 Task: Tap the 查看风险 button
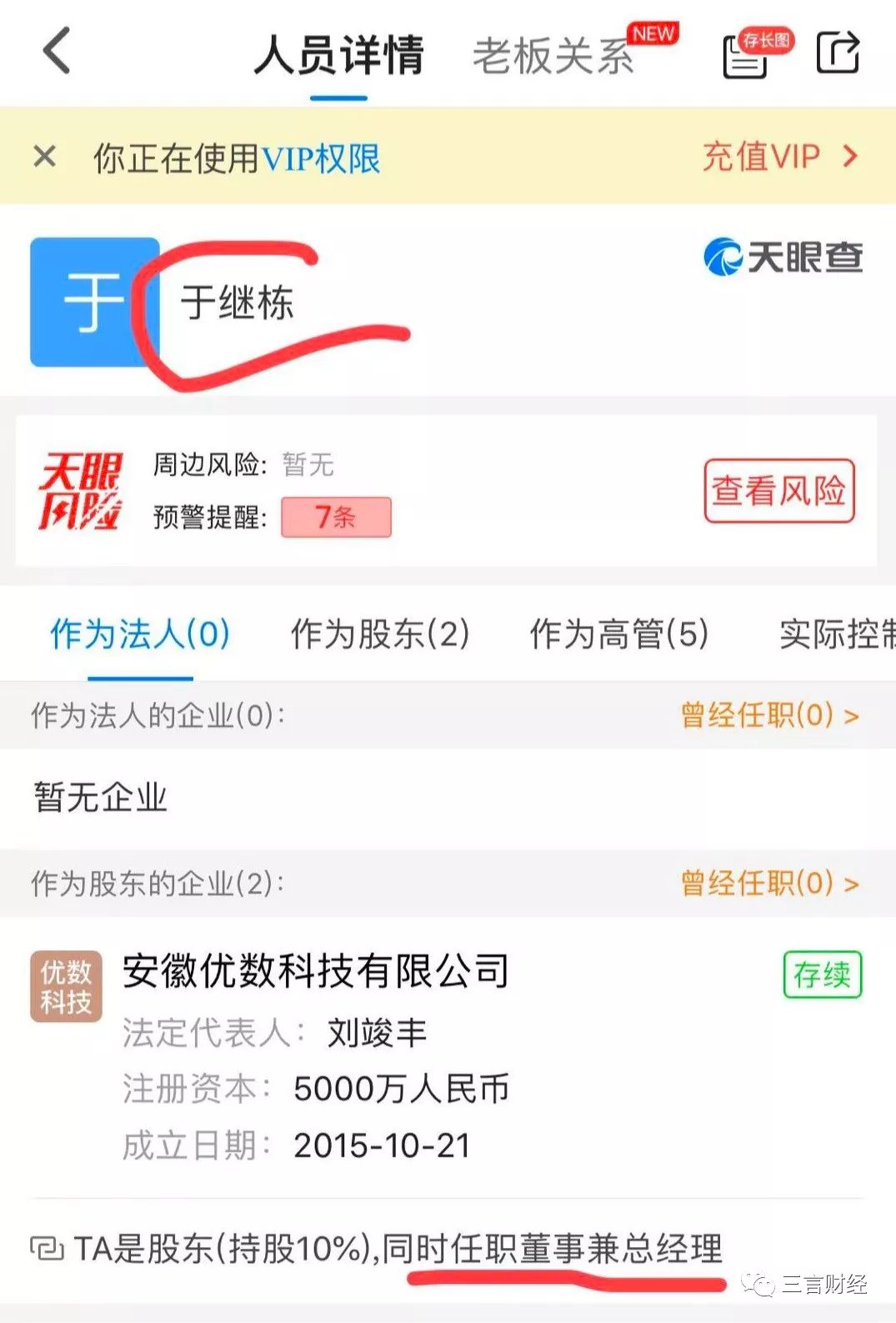pos(779,490)
